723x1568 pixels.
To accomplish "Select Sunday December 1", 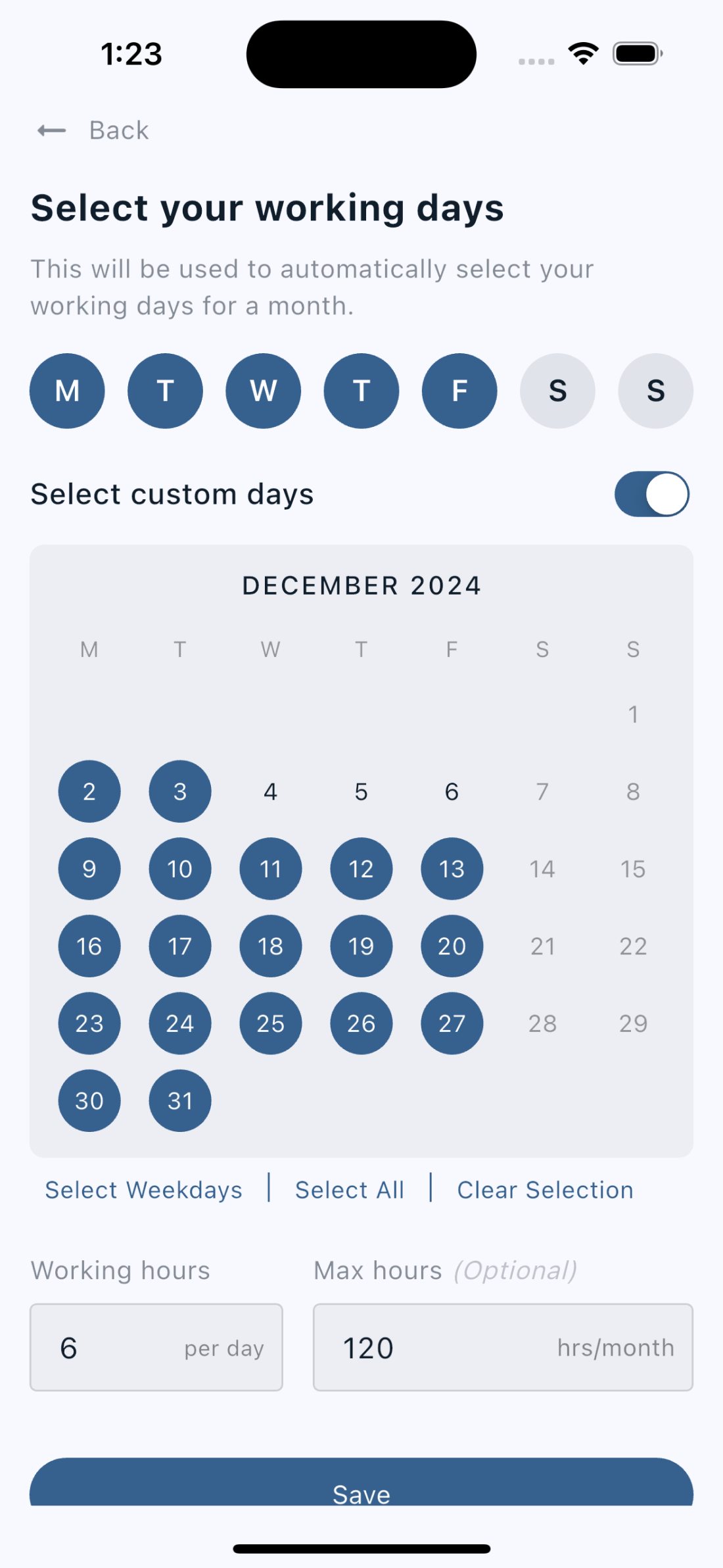I will pos(632,714).
